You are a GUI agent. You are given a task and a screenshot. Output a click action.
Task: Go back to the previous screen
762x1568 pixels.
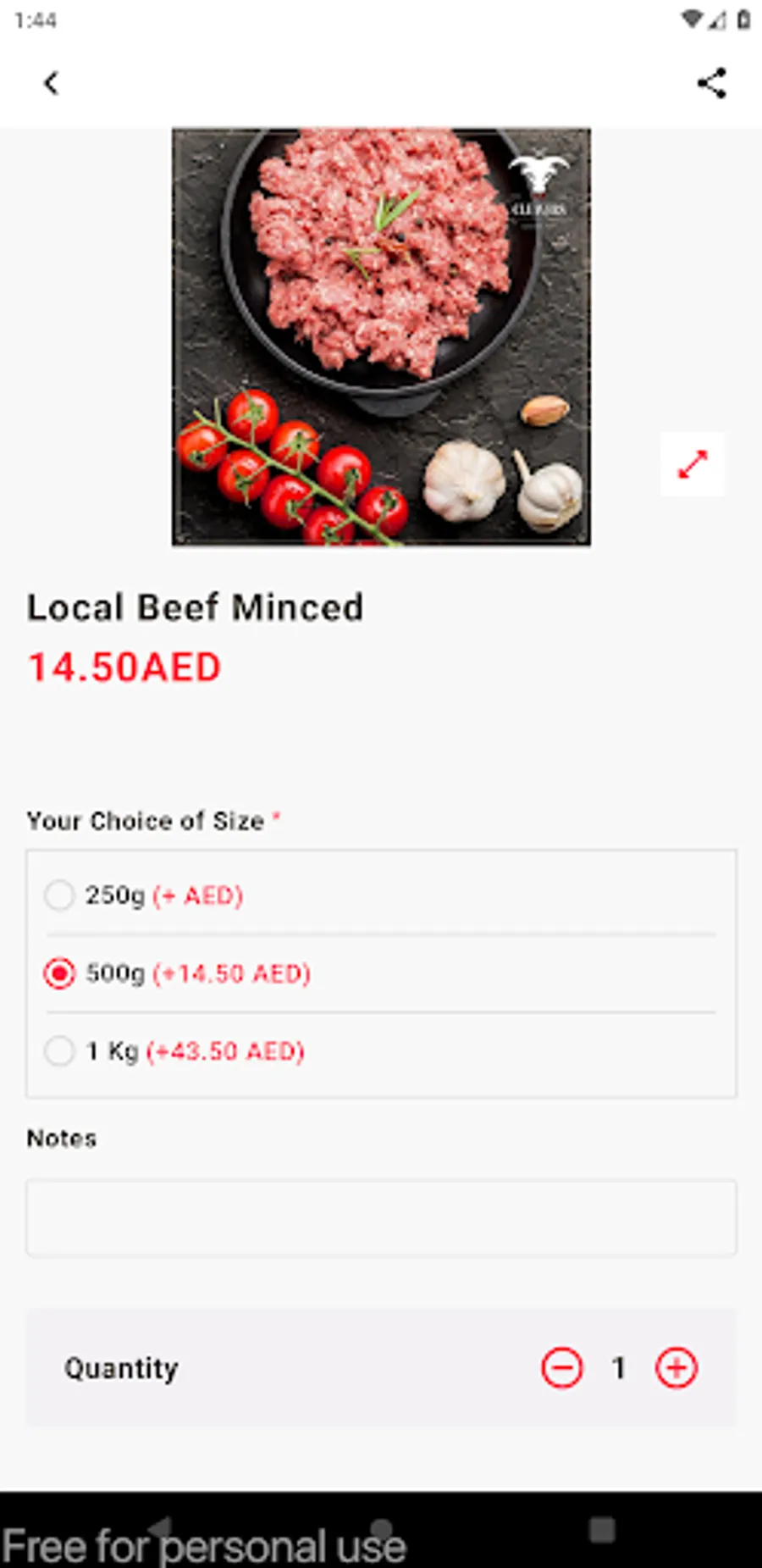(52, 83)
